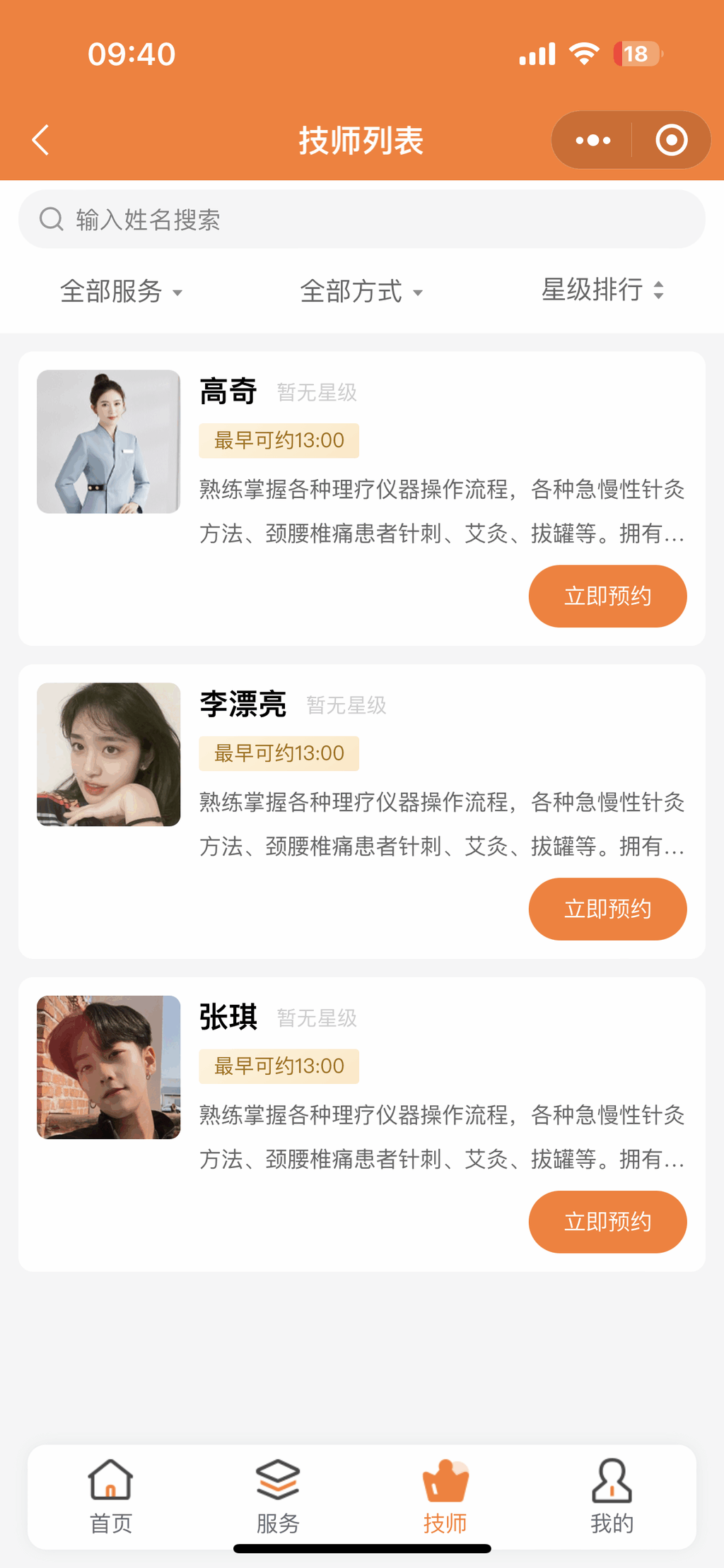724x1568 pixels.
Task: Open the mini program more options menu
Action: tap(592, 140)
